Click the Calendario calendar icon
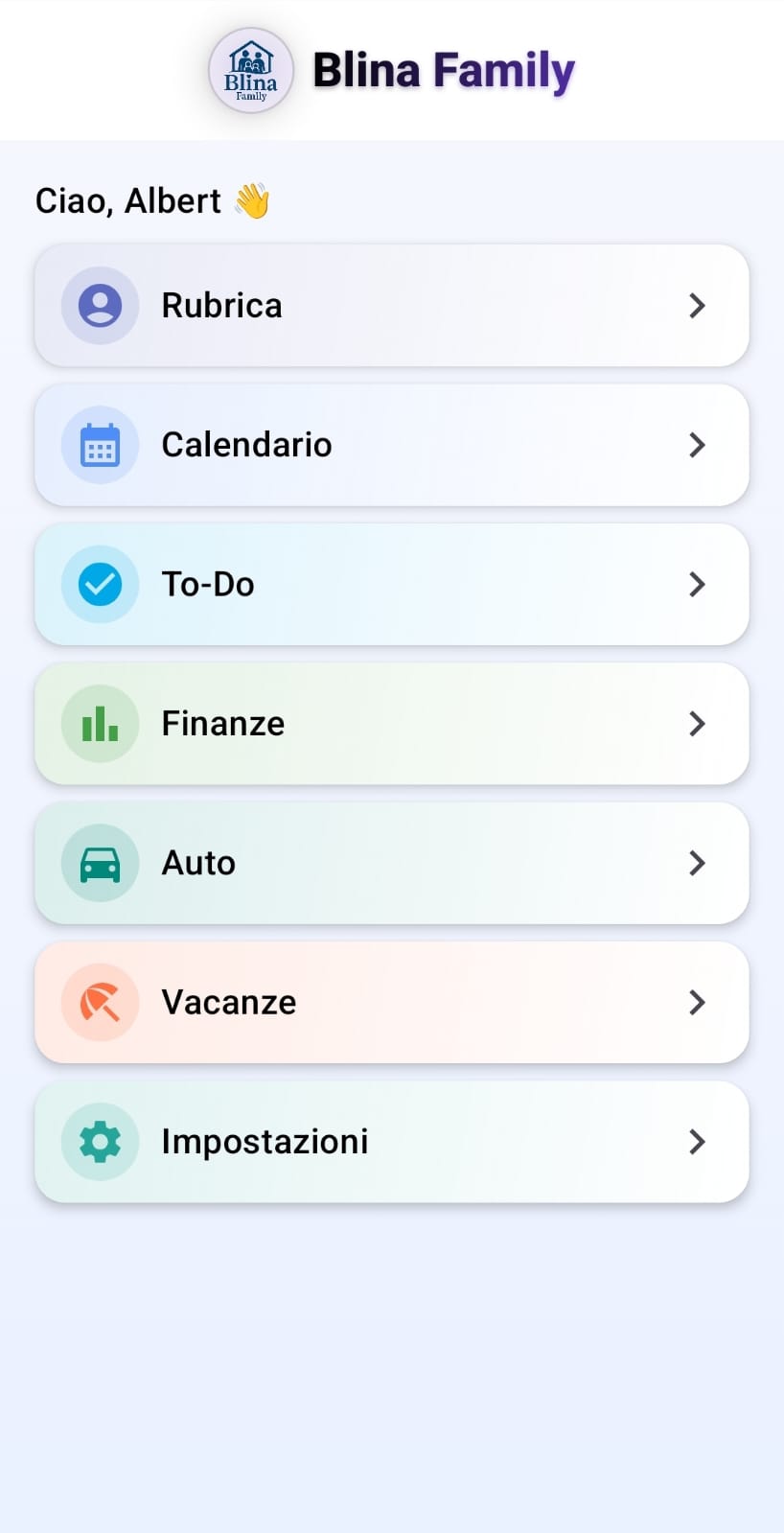The width and height of the screenshot is (784, 1533). (100, 445)
